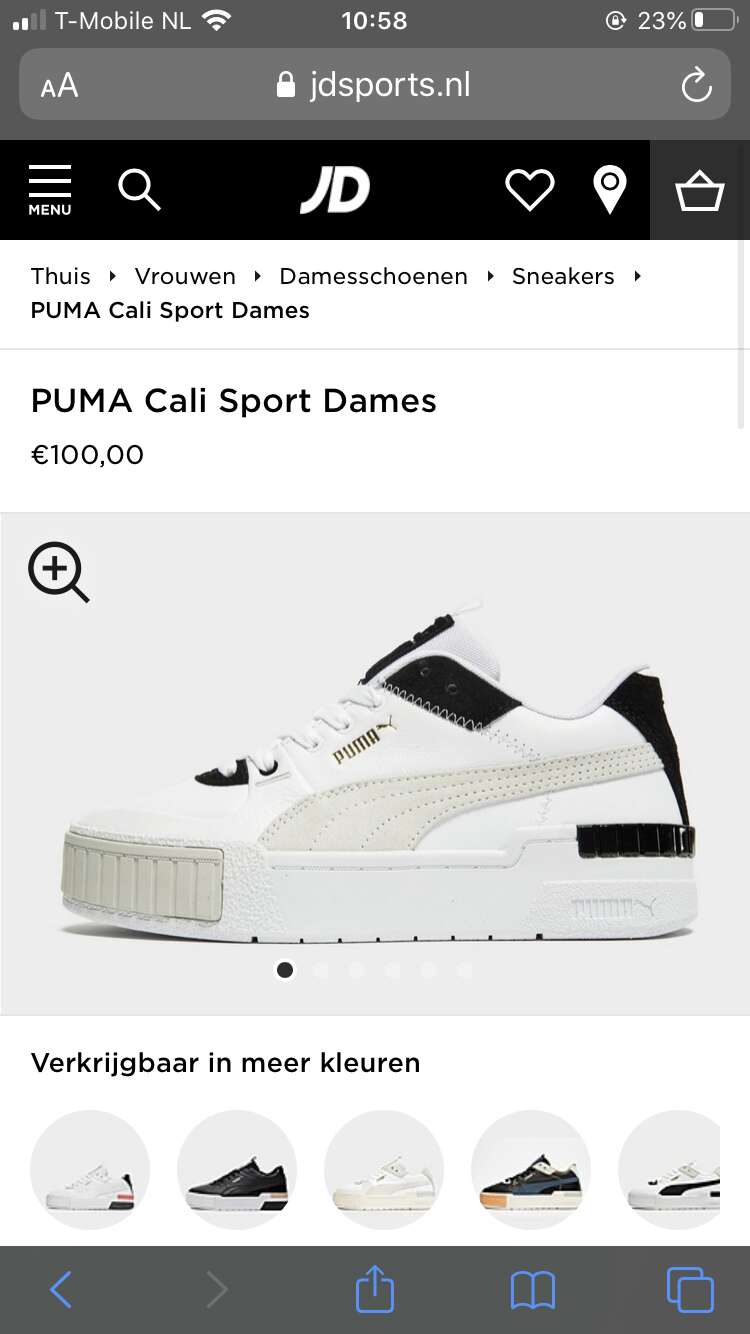The height and width of the screenshot is (1334, 750).
Task: Open the Sneakers breadcrumb
Action: [563, 276]
